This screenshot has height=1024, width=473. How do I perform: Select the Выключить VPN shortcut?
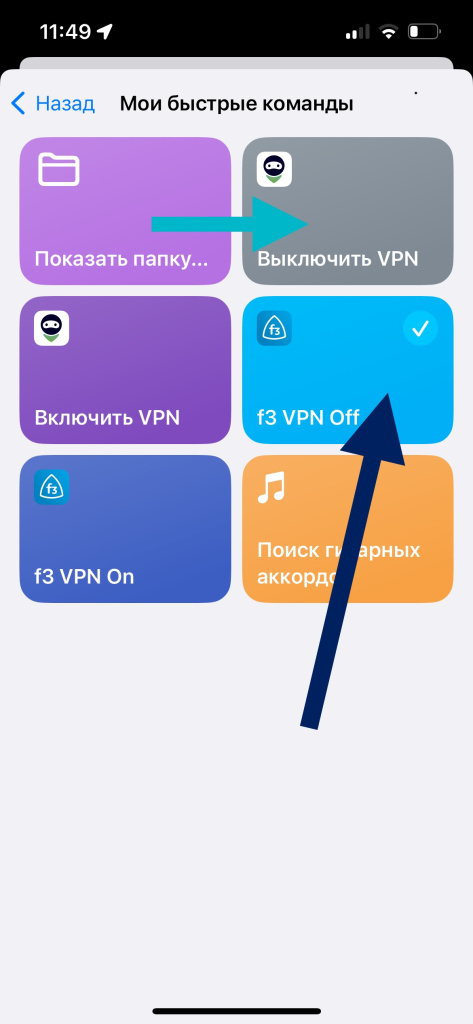[348, 211]
